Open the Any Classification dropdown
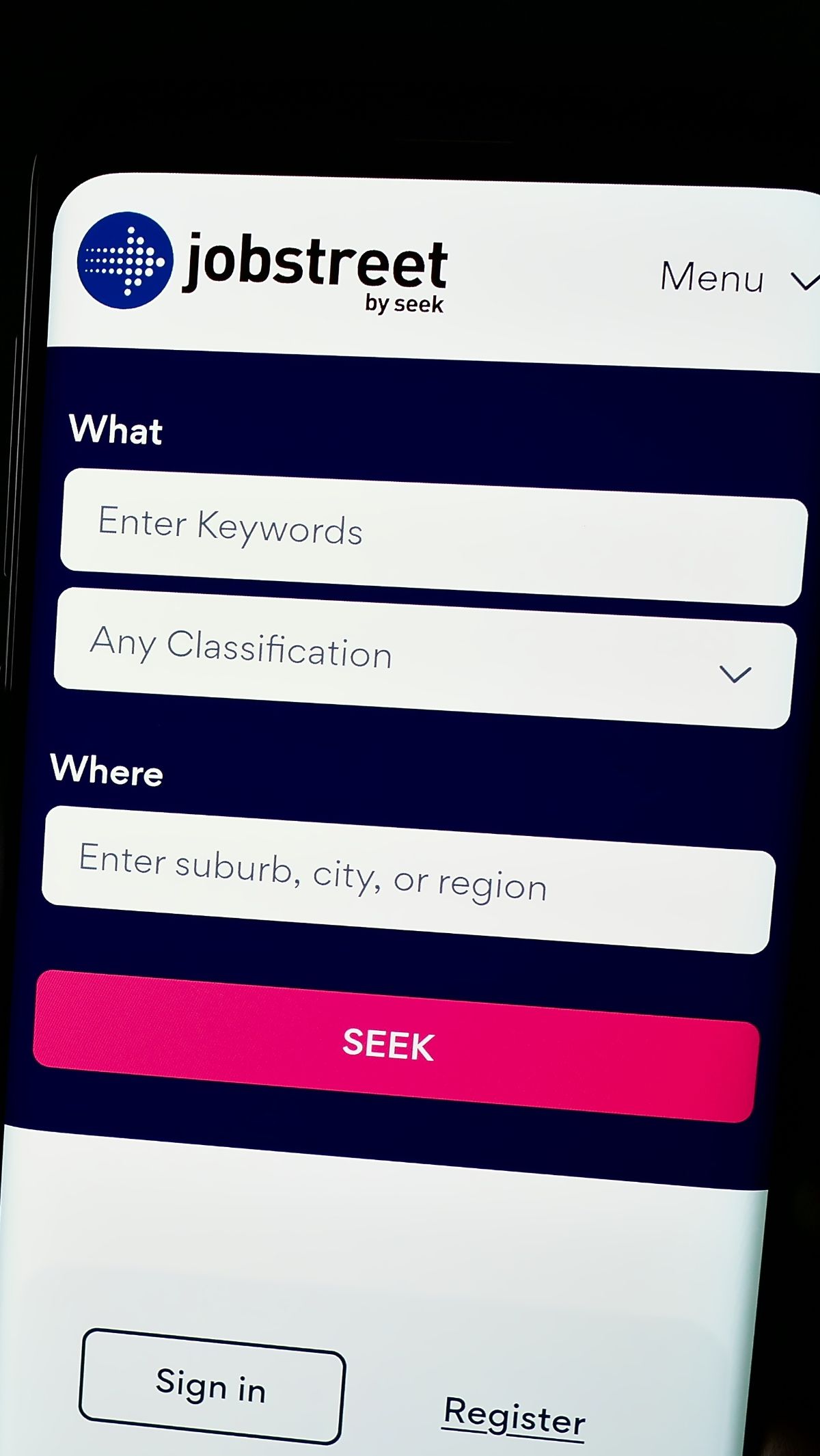 point(424,658)
